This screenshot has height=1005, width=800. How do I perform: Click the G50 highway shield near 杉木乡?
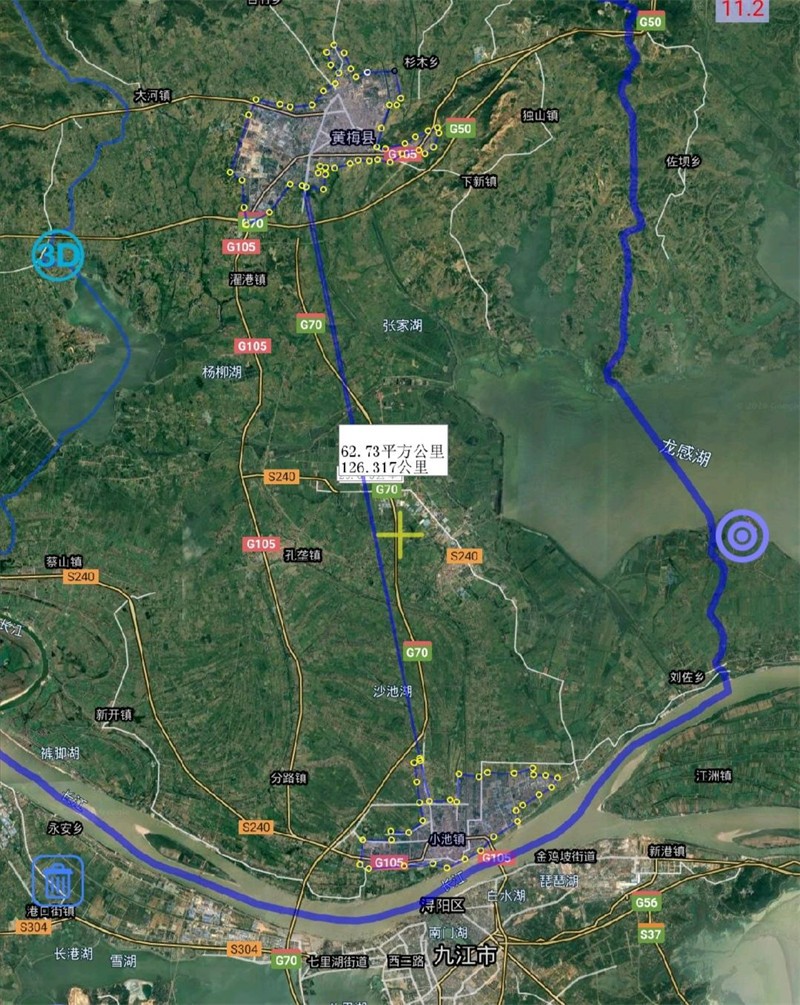[461, 129]
